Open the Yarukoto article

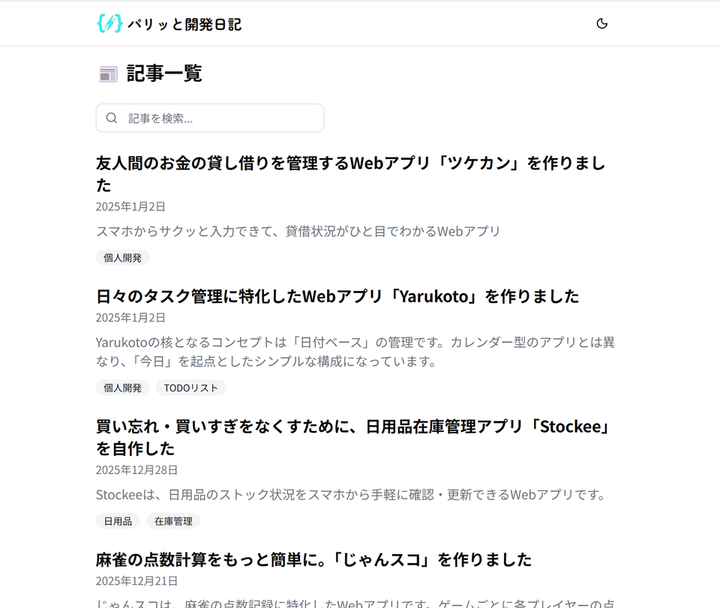click(337, 296)
